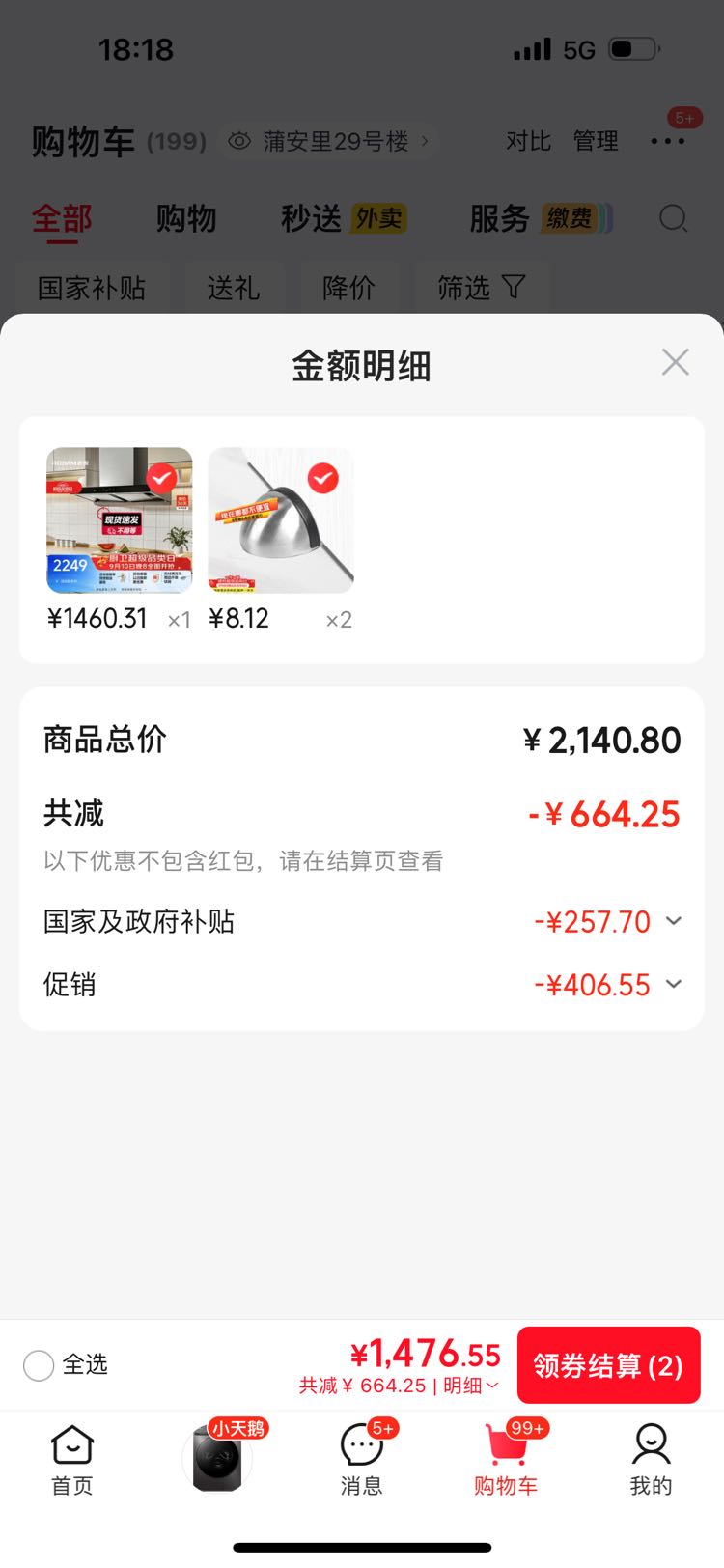Switch to the 消息 messages tab
Viewport: 724px width, 1568px height.
[362, 1460]
